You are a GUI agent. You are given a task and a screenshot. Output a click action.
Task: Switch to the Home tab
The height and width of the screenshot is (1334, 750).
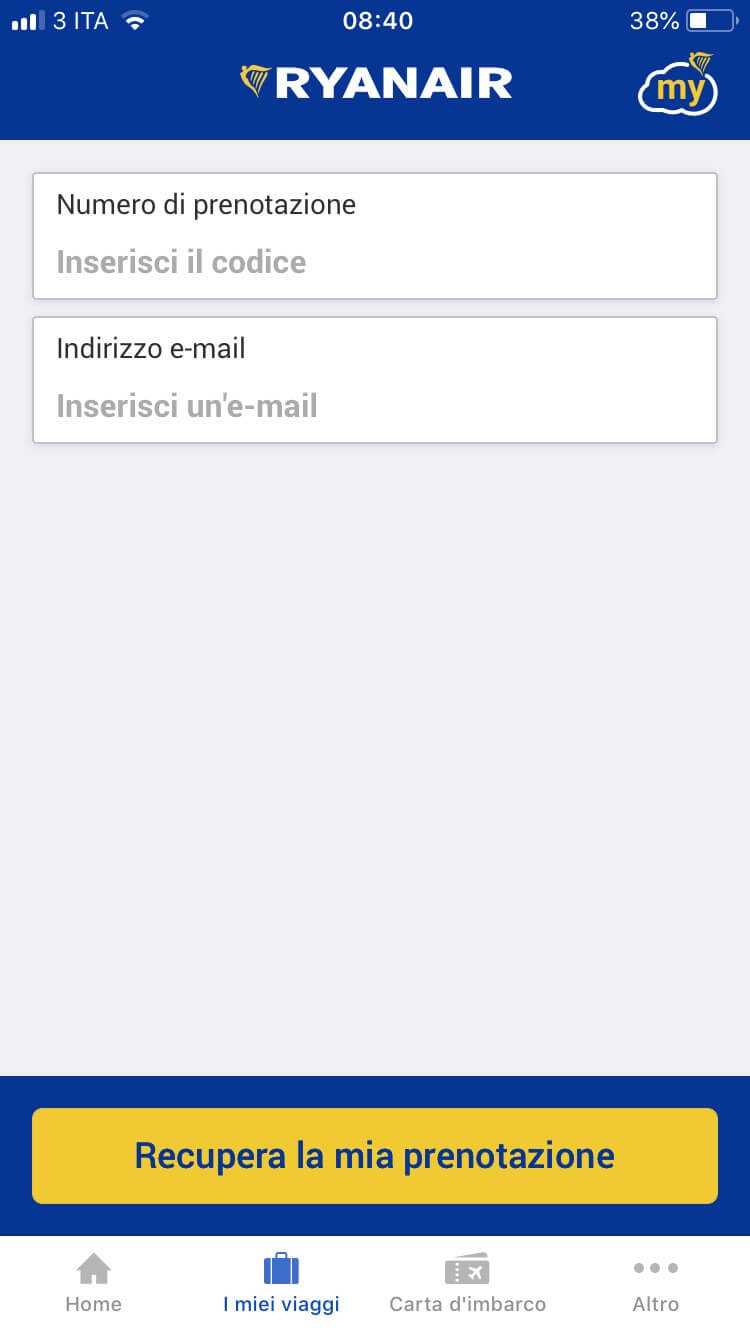point(93,1283)
